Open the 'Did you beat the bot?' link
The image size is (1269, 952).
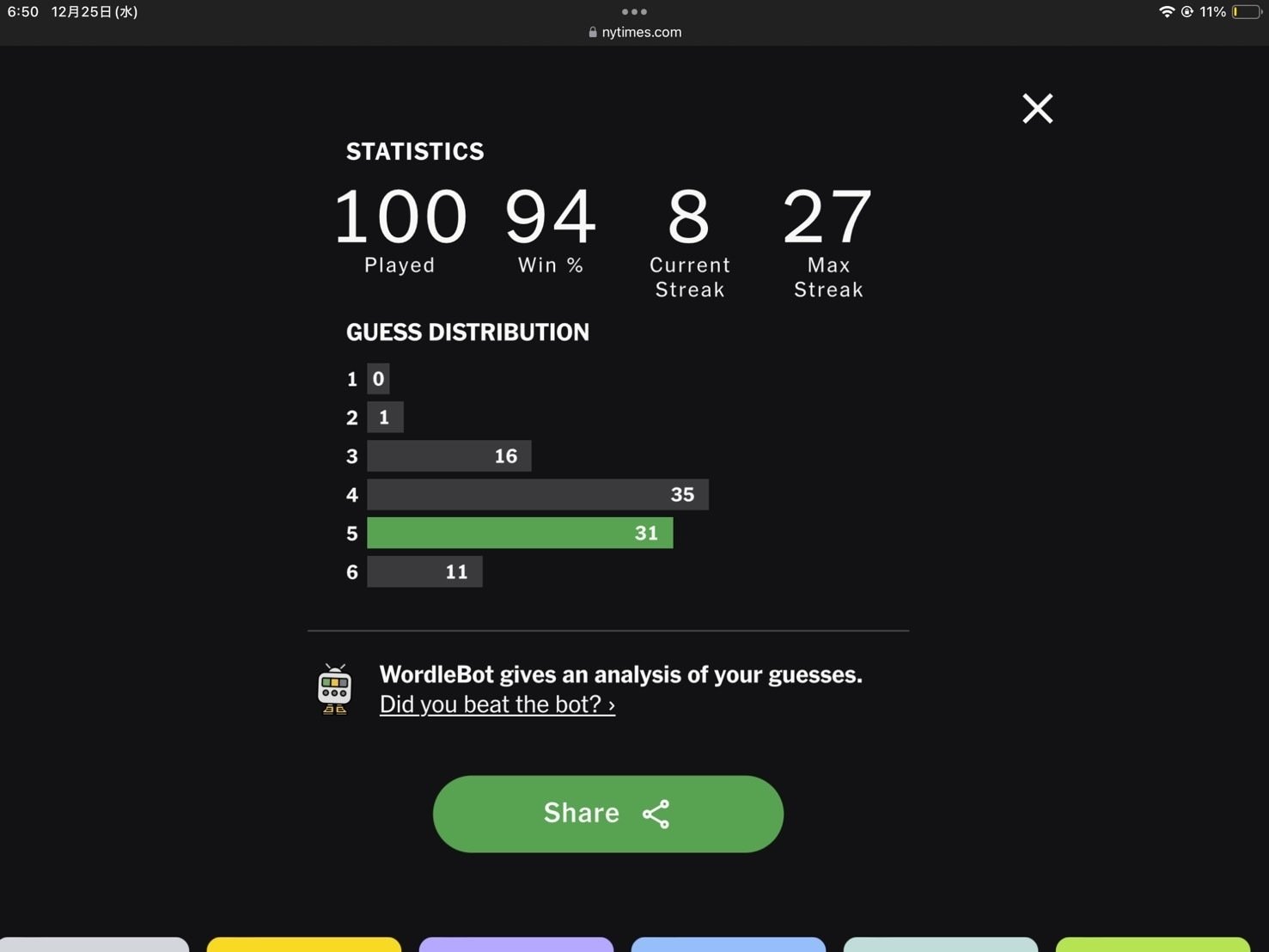pos(497,705)
